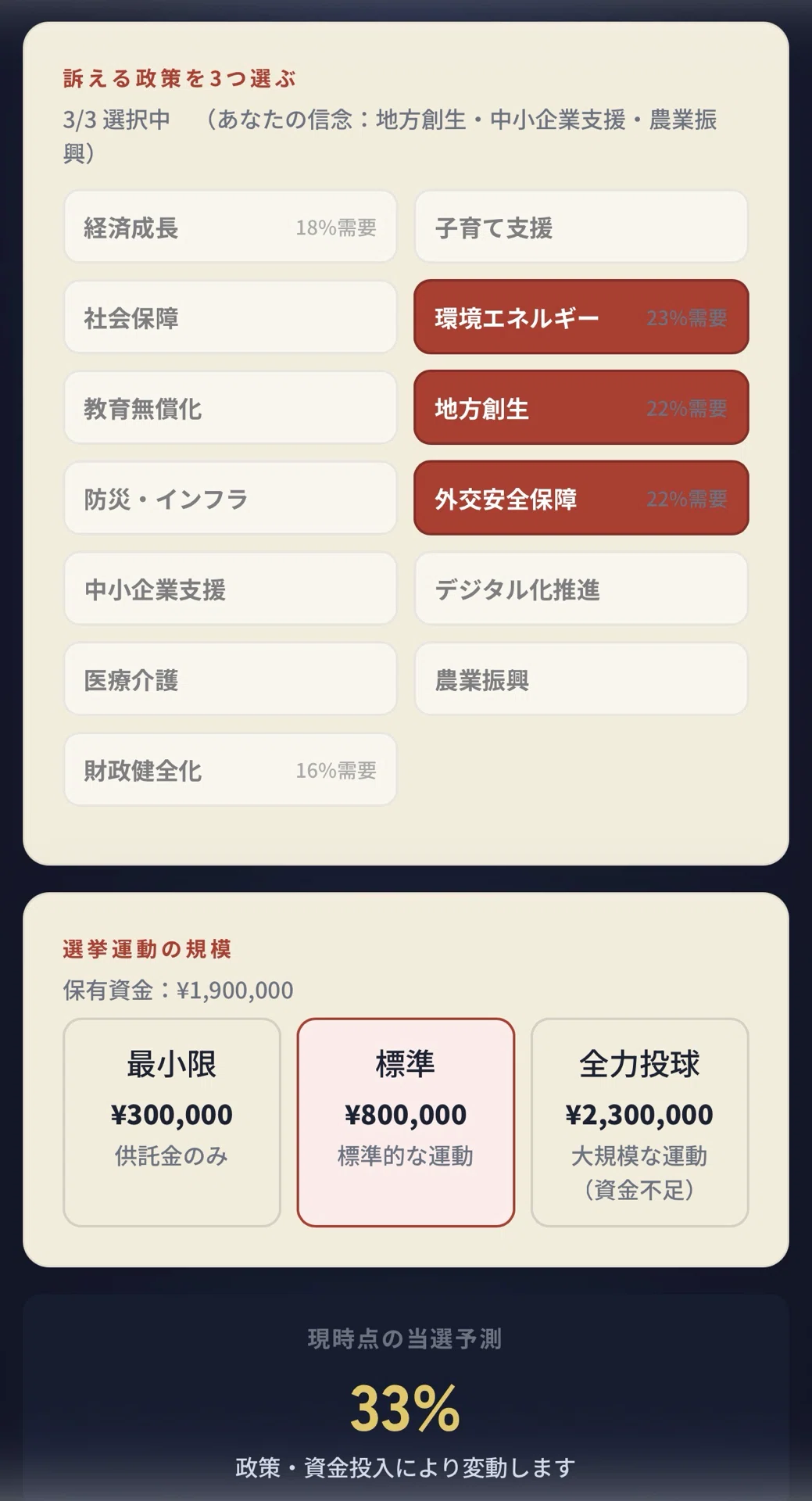812x1501 pixels.
Task: Choose the 中小企業支援 policy
Action: [230, 589]
